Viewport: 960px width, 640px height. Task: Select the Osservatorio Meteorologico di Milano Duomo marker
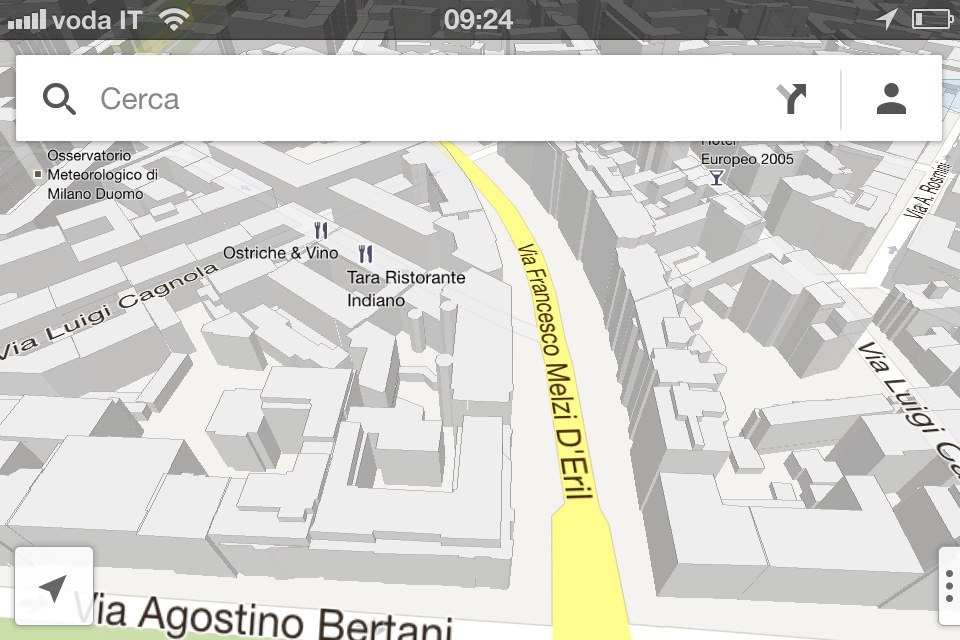(x=38, y=175)
